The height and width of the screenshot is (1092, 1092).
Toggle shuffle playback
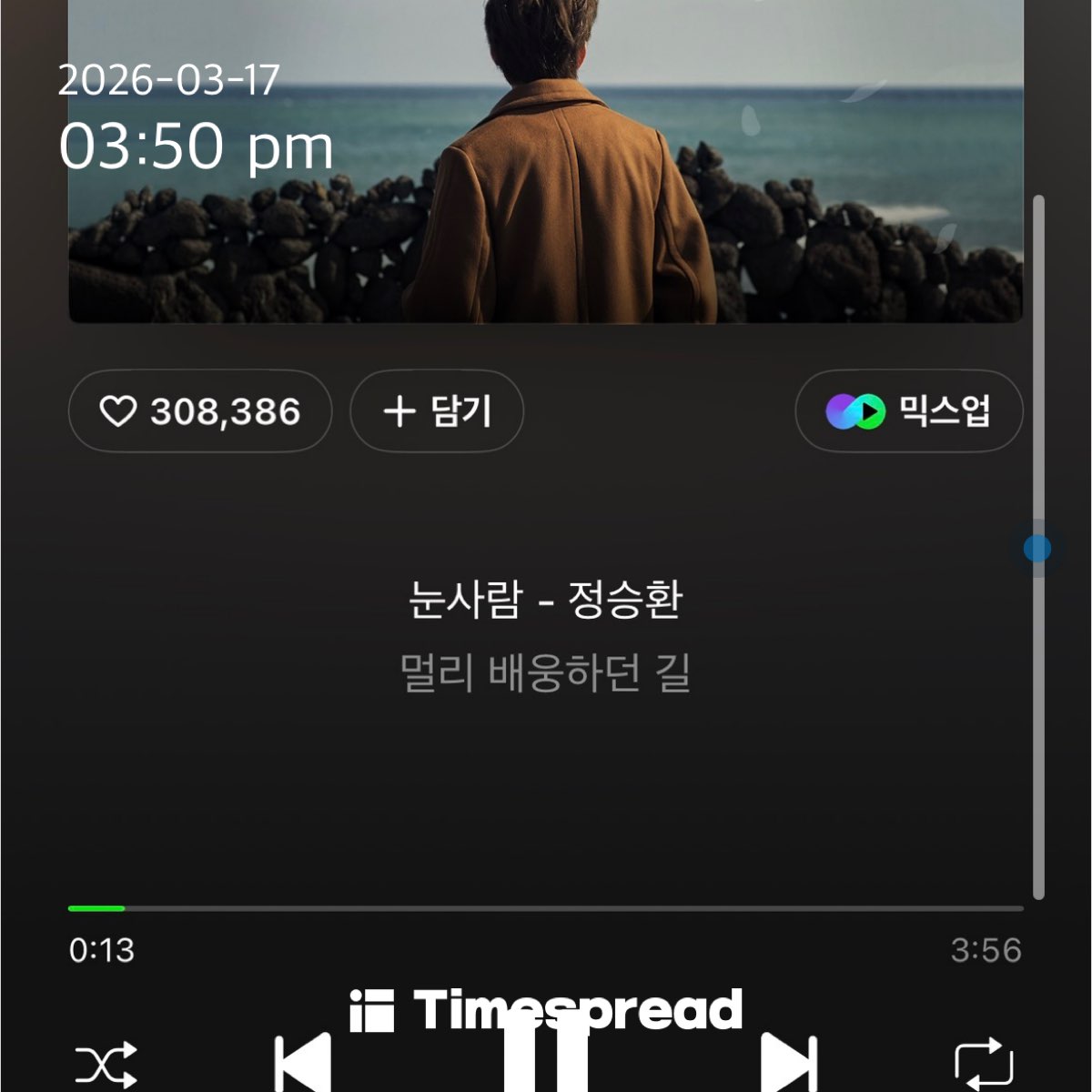106,1063
